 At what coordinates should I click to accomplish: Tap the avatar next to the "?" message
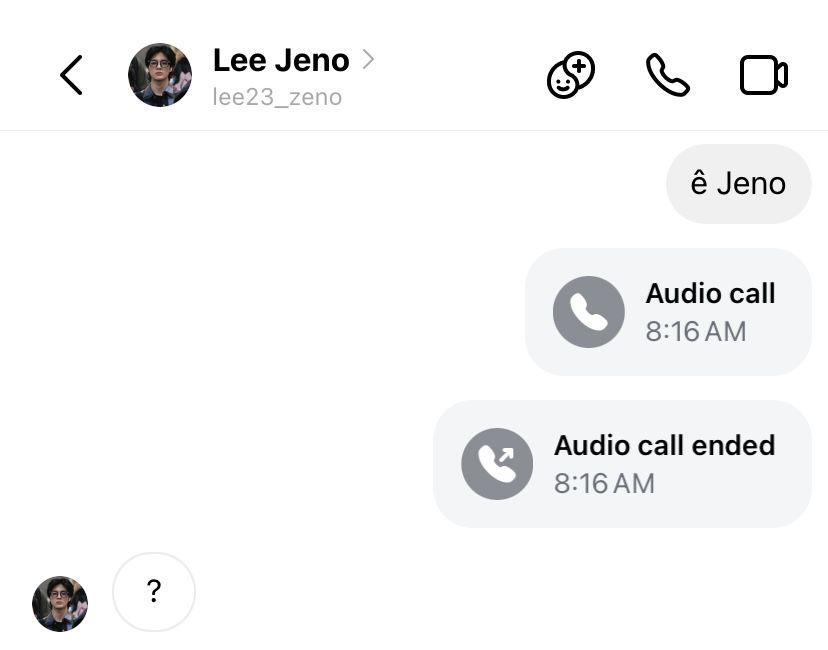[x=60, y=604]
